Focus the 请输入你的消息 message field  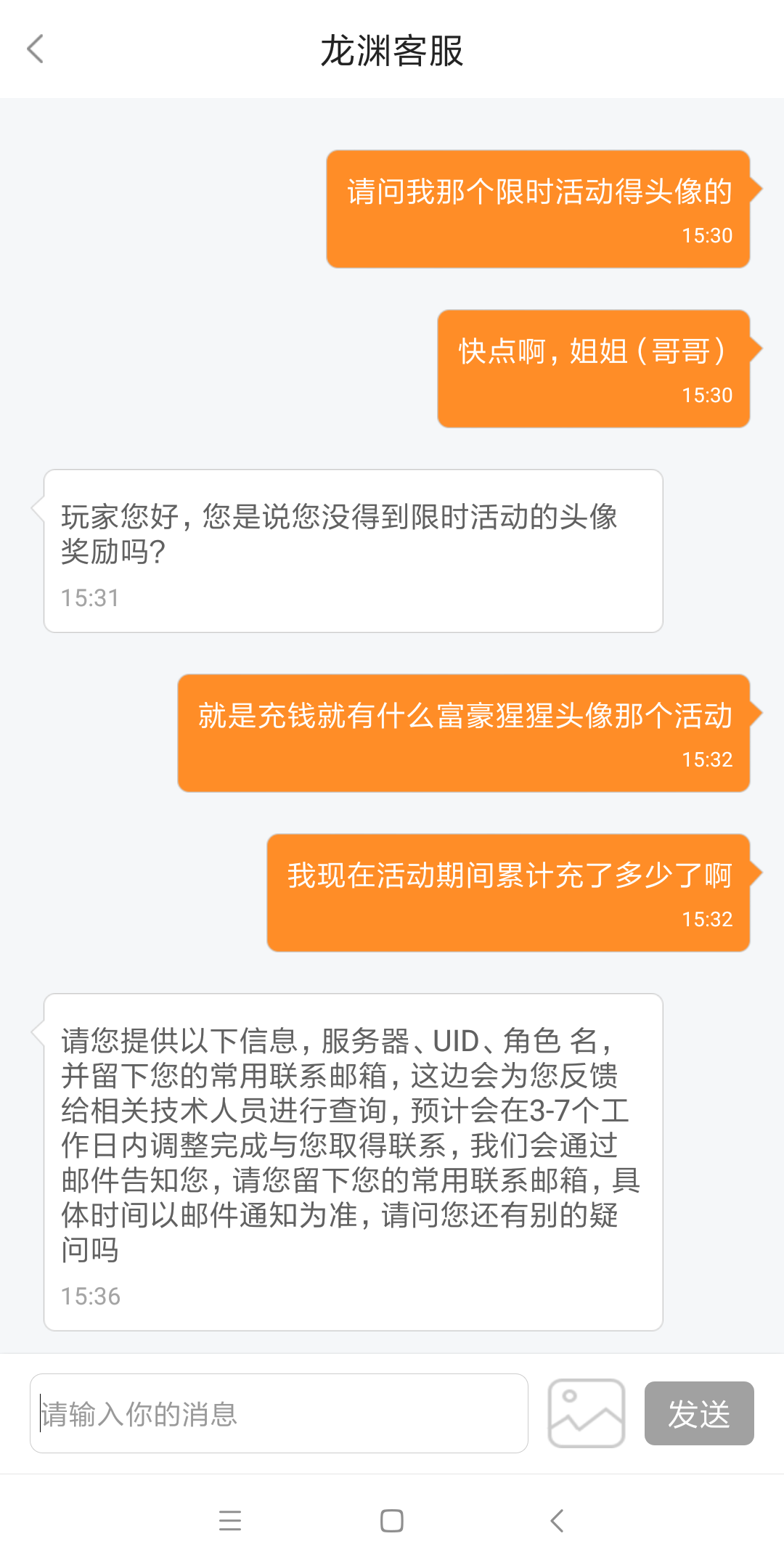(279, 1413)
